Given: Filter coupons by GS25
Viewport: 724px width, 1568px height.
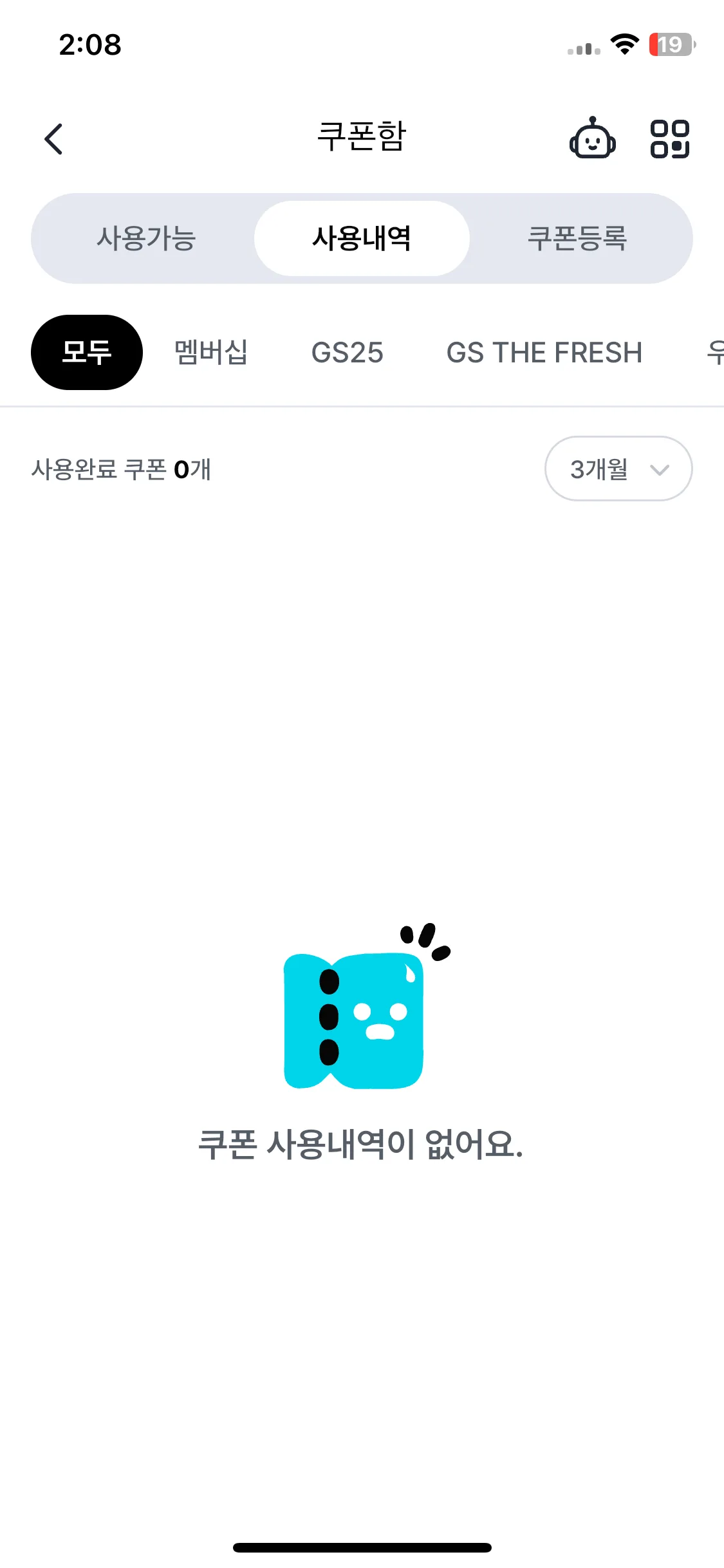Looking at the screenshot, I should 347,353.
